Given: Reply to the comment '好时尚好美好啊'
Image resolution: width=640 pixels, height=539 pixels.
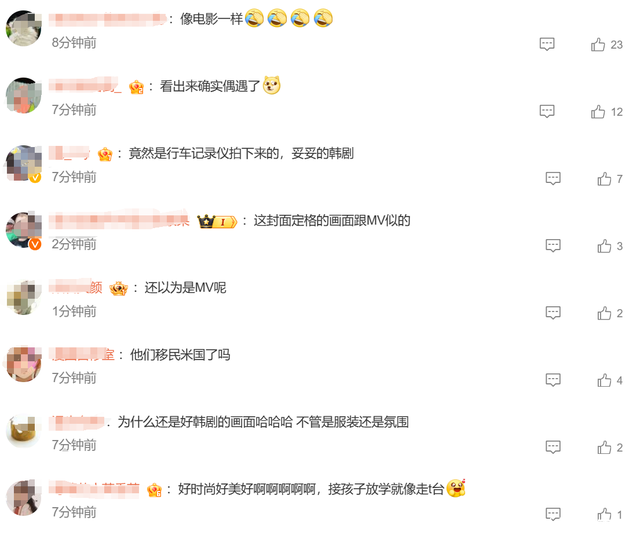Looking at the screenshot, I should click(x=553, y=514).
